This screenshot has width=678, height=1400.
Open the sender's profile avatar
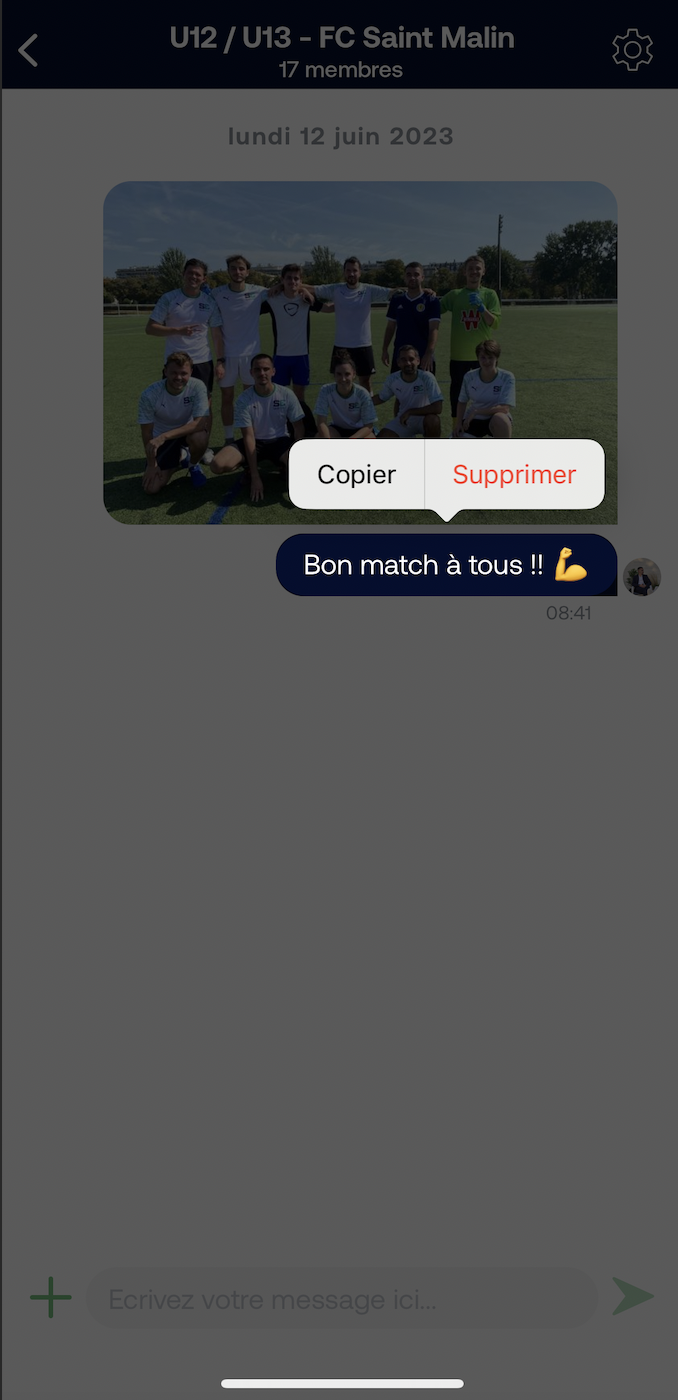tap(642, 578)
